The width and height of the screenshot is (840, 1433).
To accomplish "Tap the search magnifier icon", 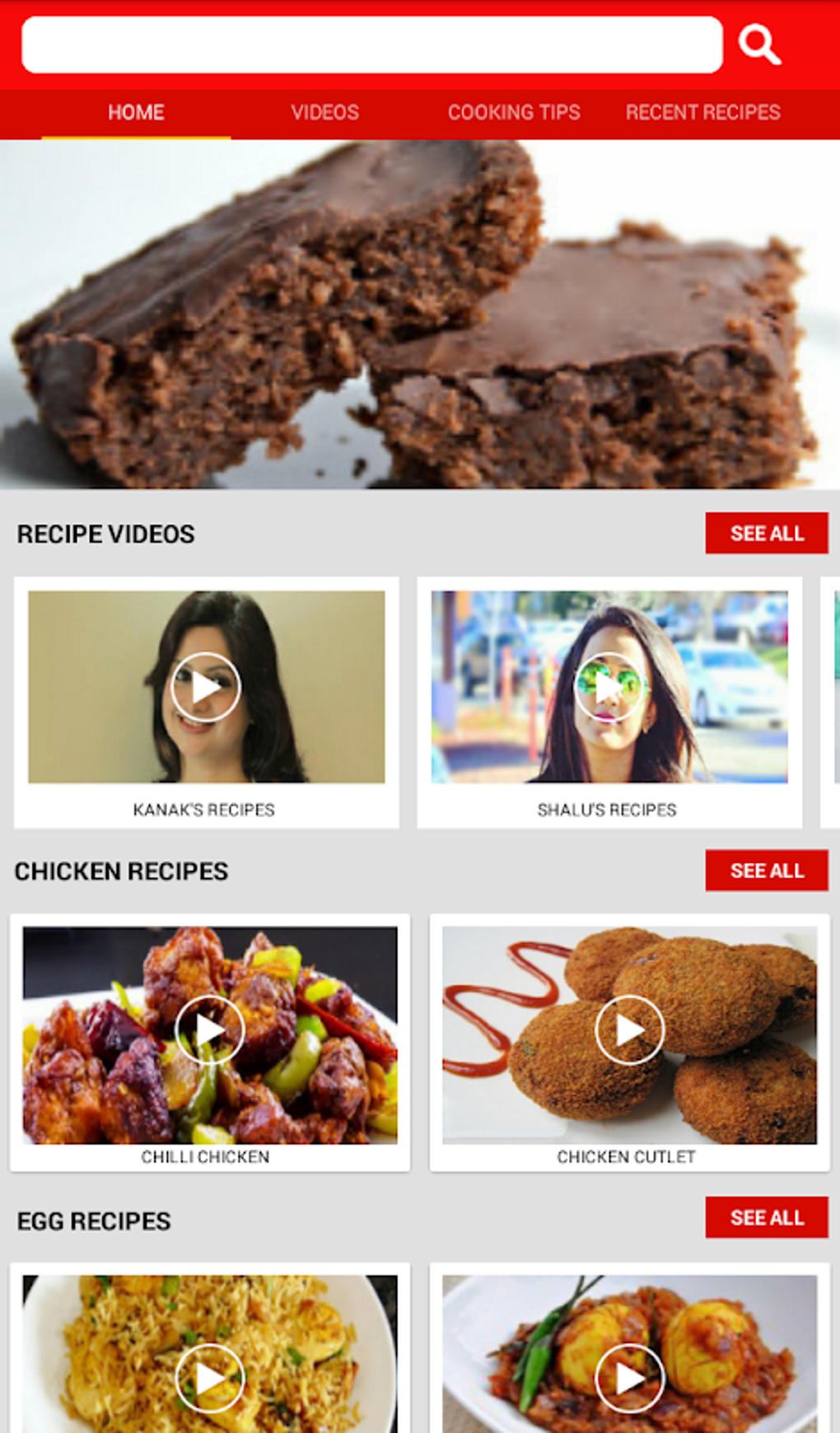I will pos(758,44).
